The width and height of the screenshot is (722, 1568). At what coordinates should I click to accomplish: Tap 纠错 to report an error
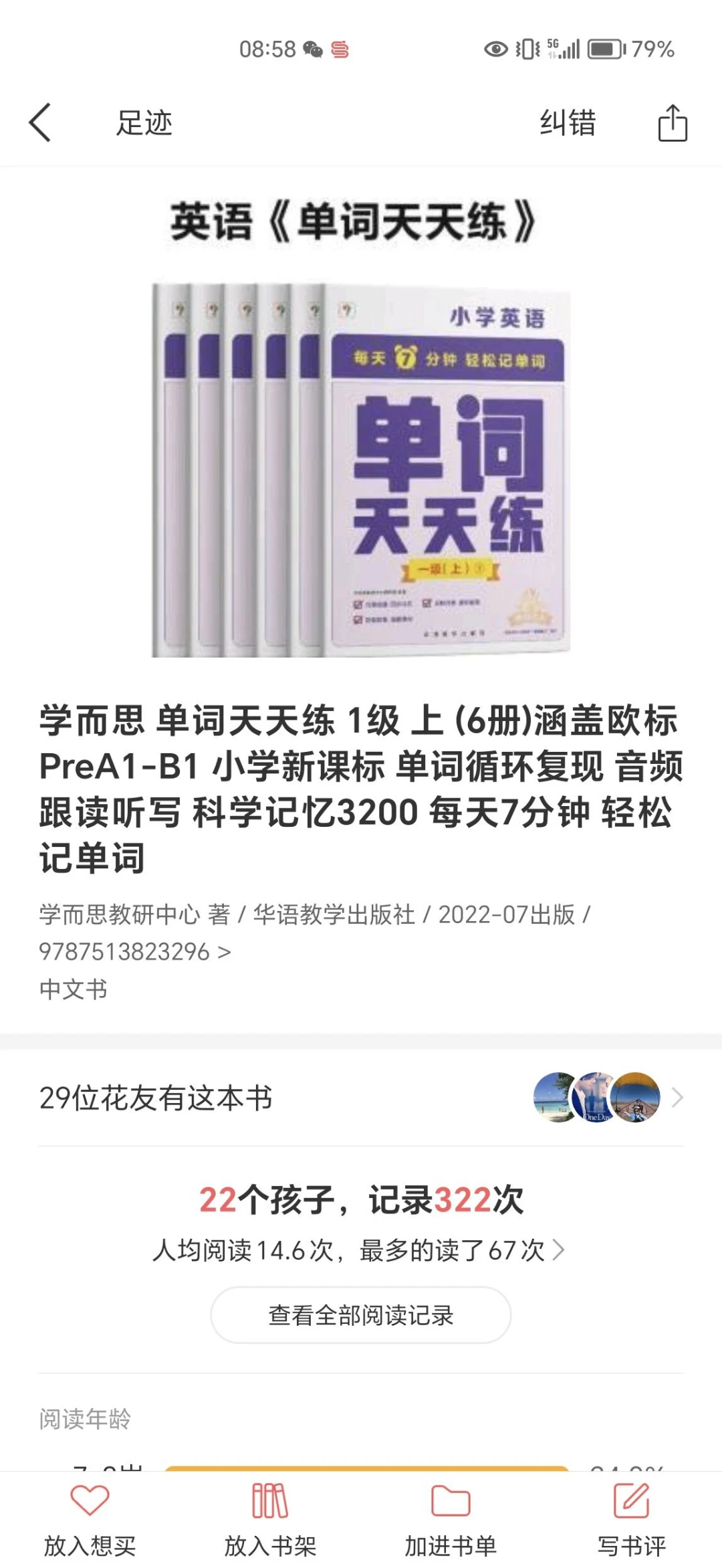(568, 123)
